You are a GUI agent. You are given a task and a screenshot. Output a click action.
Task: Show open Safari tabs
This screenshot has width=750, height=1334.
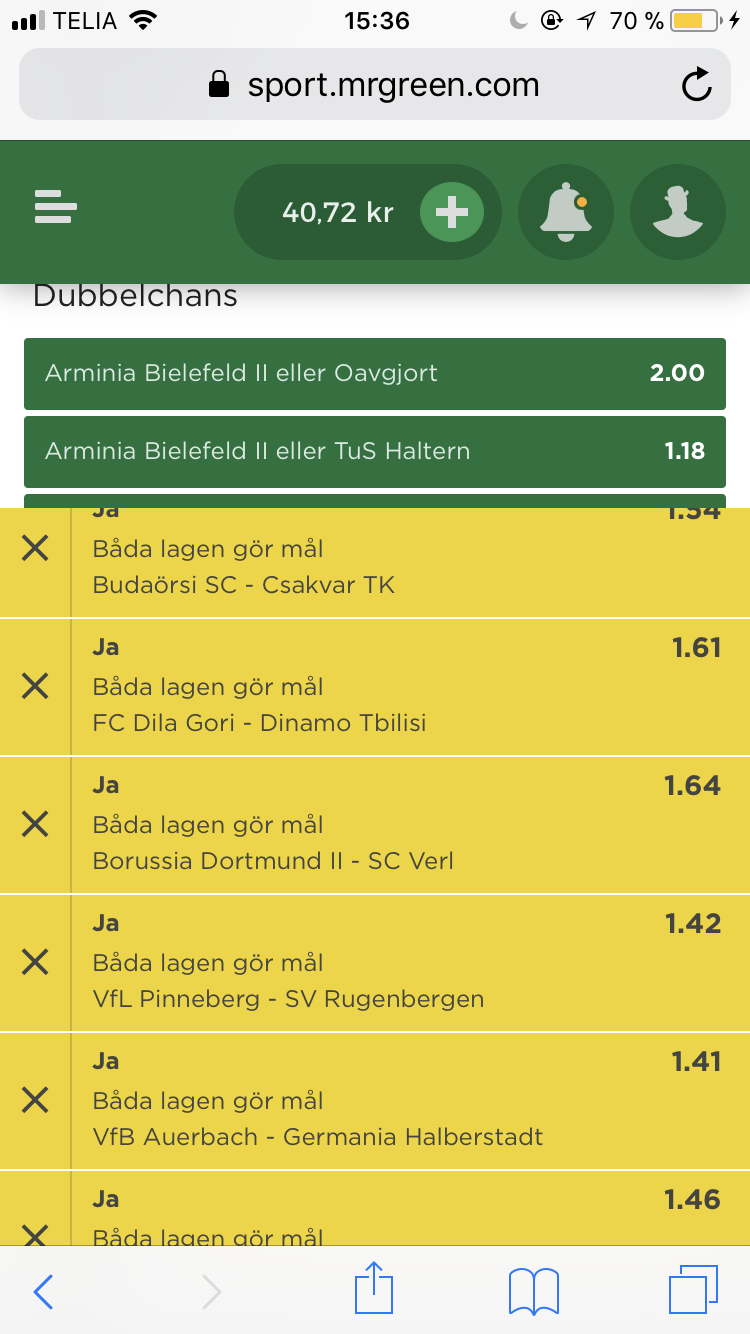[x=693, y=1290]
